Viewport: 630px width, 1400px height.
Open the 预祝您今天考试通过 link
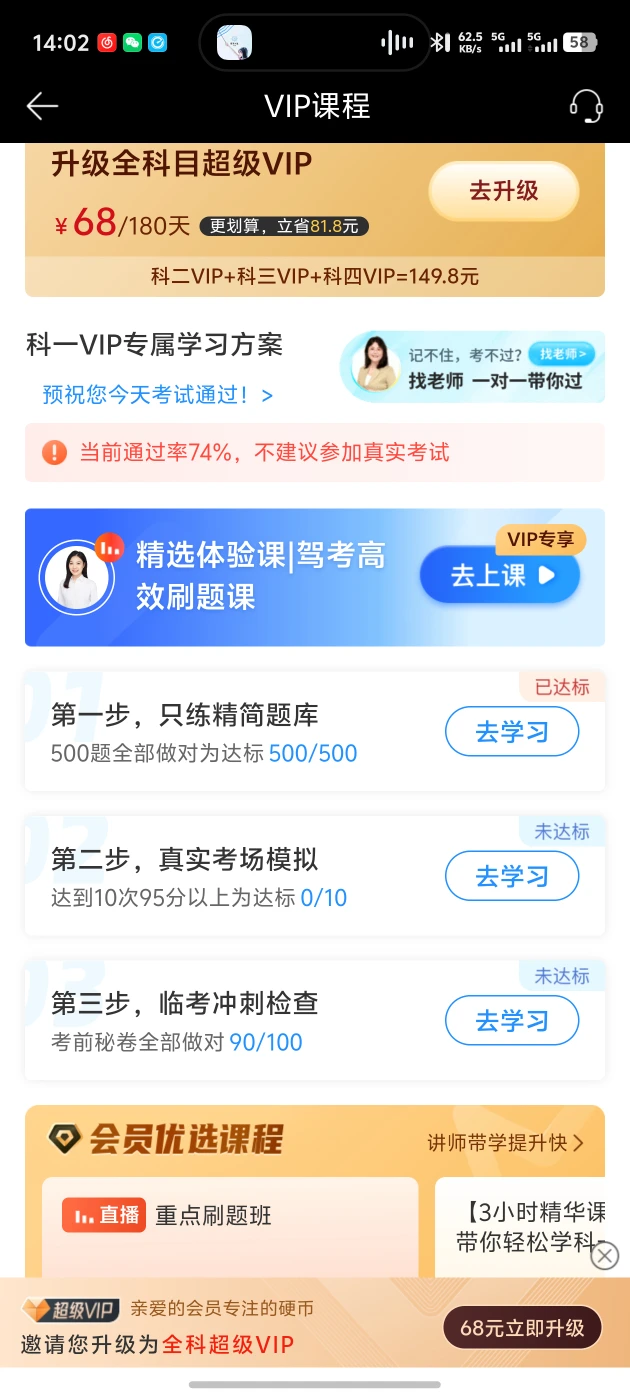click(157, 395)
